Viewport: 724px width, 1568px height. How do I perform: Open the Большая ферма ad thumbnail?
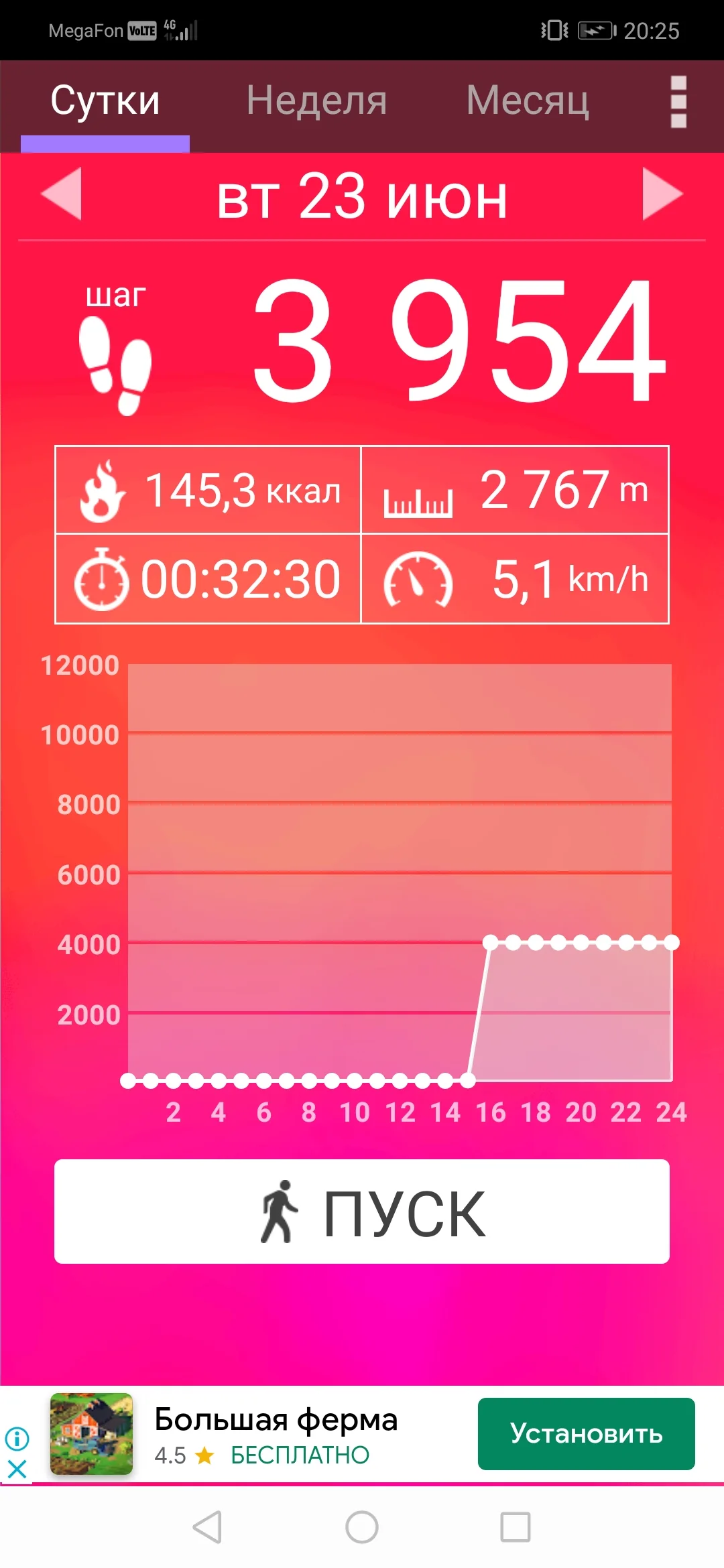coord(92,1434)
